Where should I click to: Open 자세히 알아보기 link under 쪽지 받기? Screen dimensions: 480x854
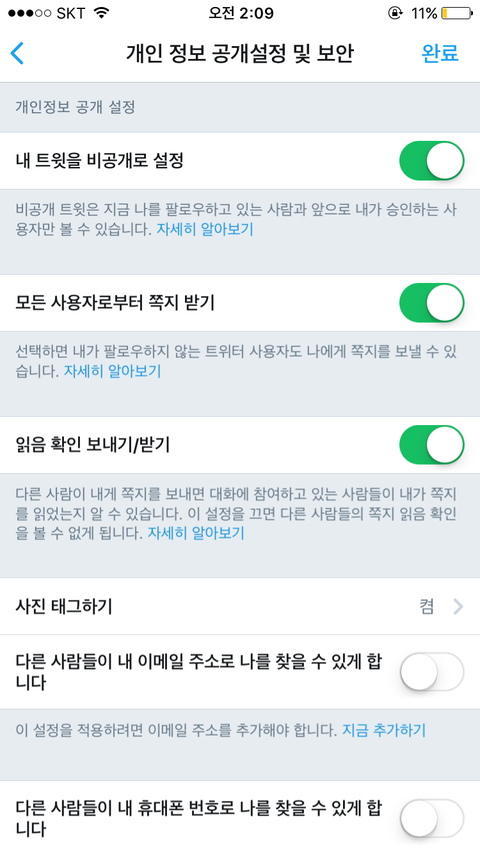tap(113, 371)
